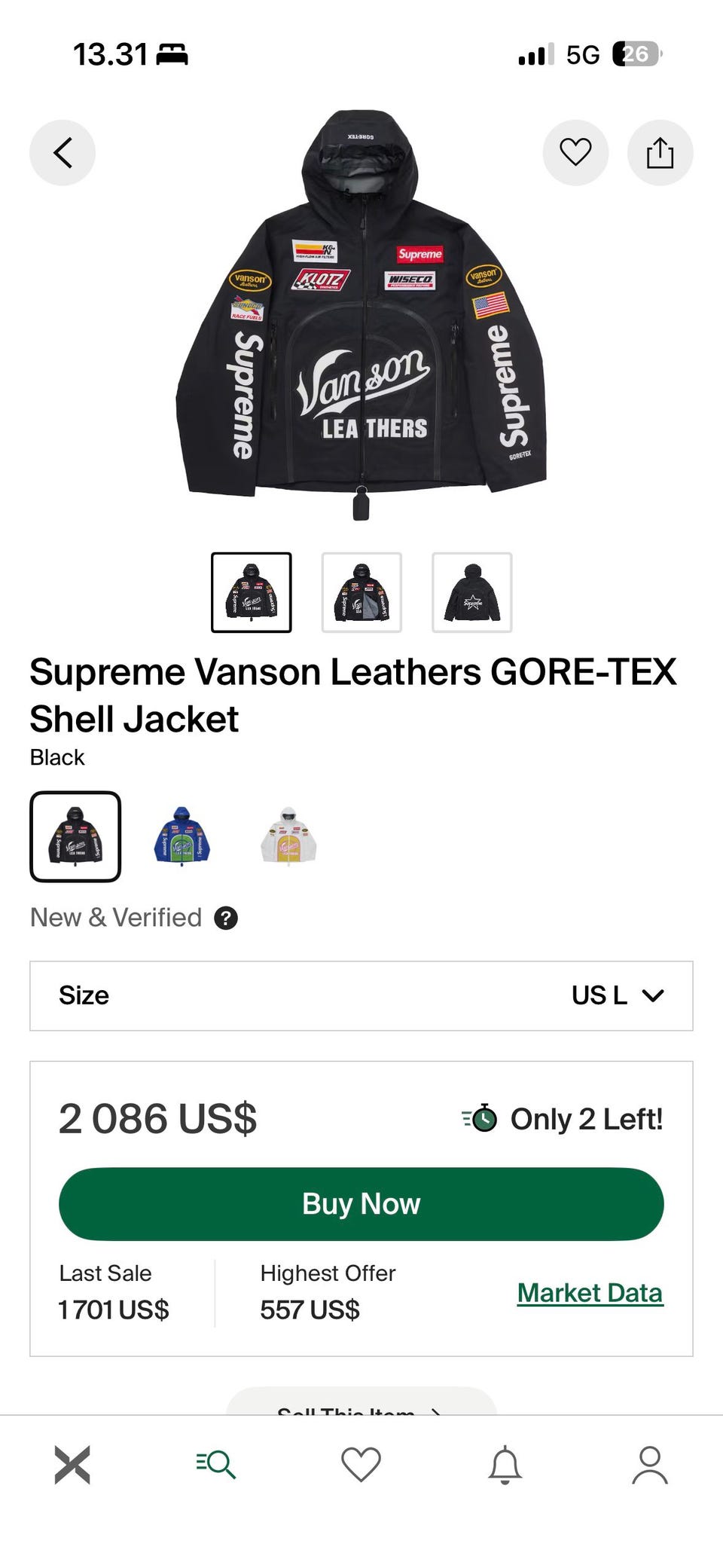Switch to the search tab
The image size is (723, 1568).
coord(216,1465)
